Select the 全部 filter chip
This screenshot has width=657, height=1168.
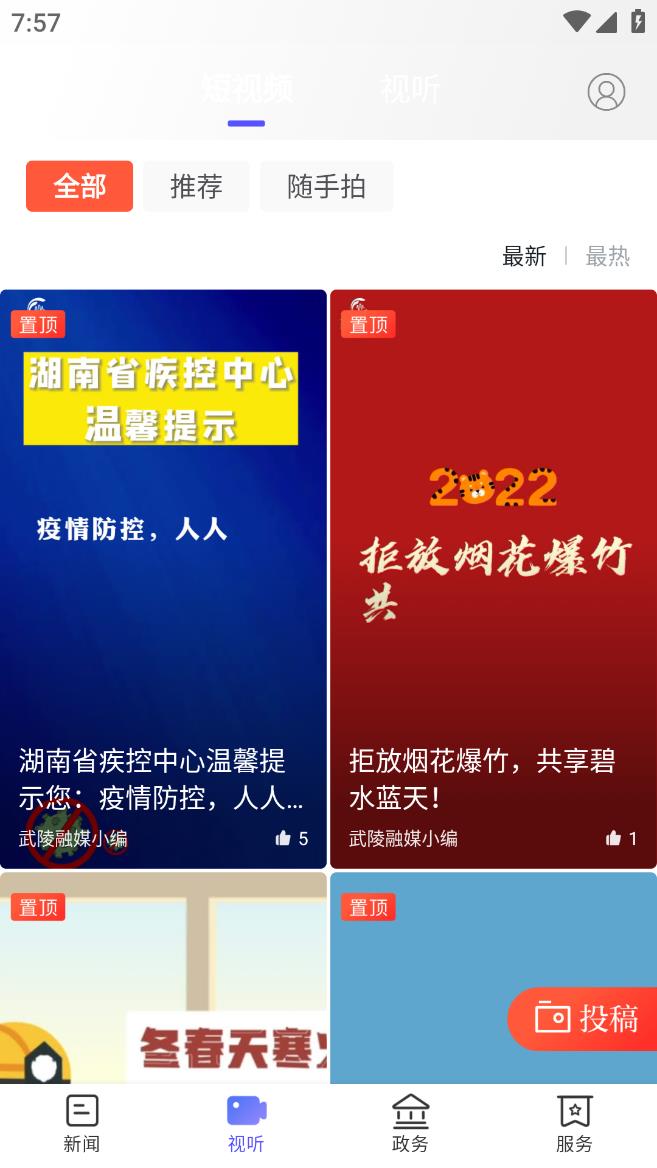pos(79,186)
